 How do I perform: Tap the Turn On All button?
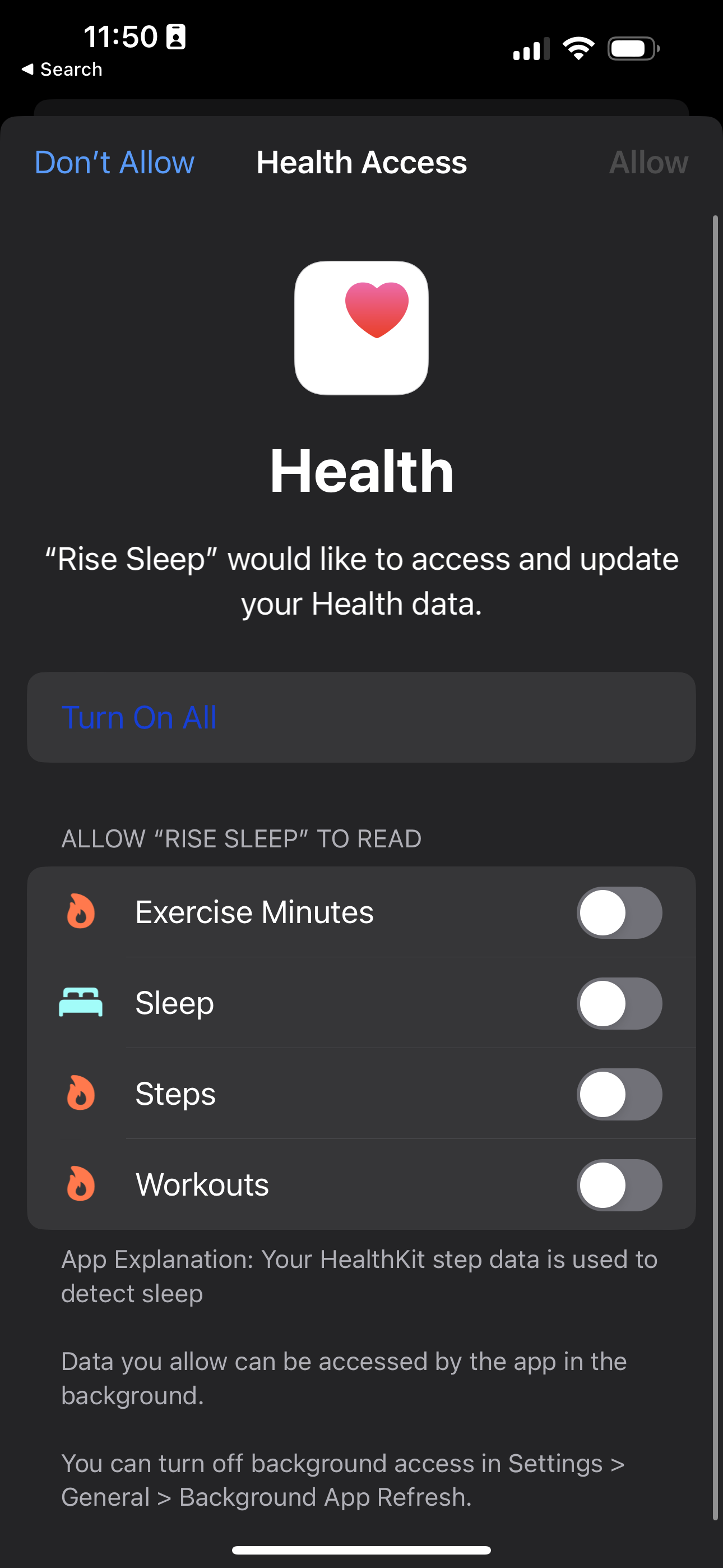click(x=141, y=718)
